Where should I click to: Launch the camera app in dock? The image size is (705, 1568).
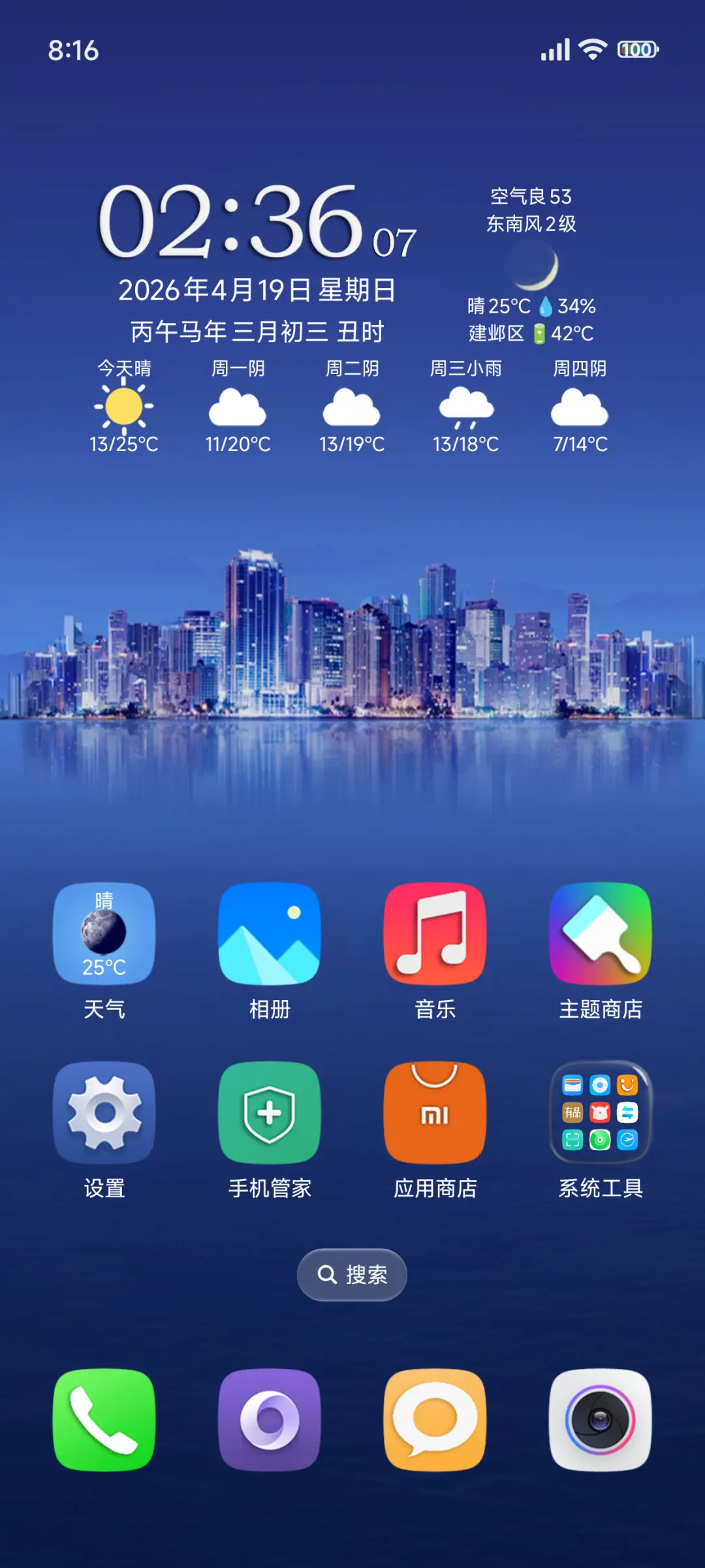600,1419
